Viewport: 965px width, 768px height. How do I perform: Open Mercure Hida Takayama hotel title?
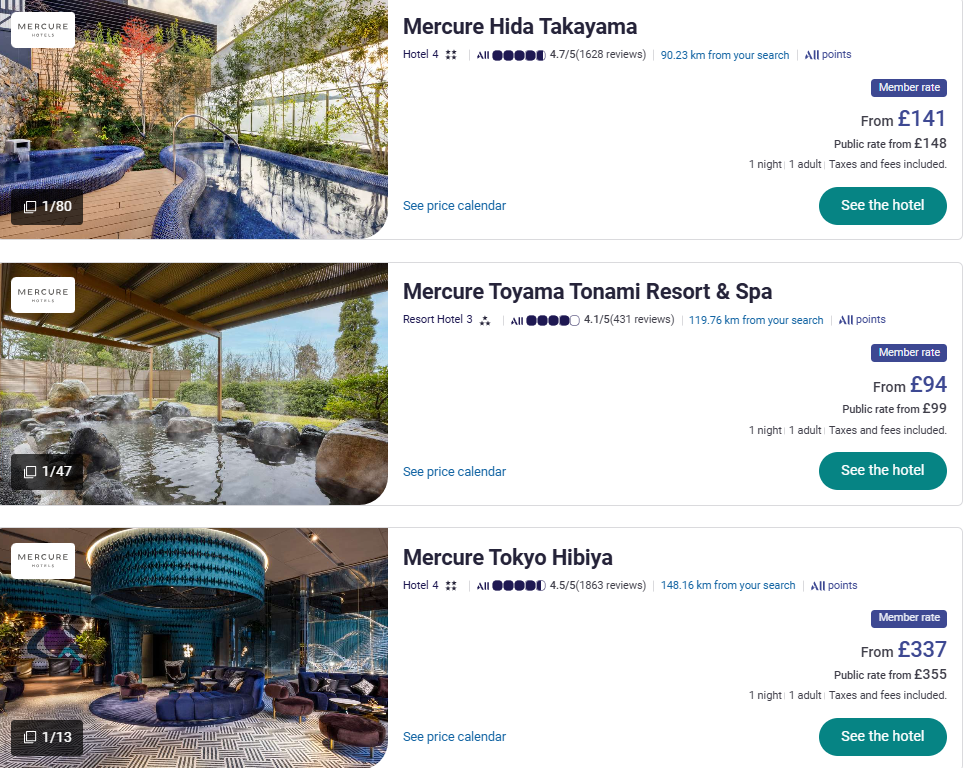519,26
